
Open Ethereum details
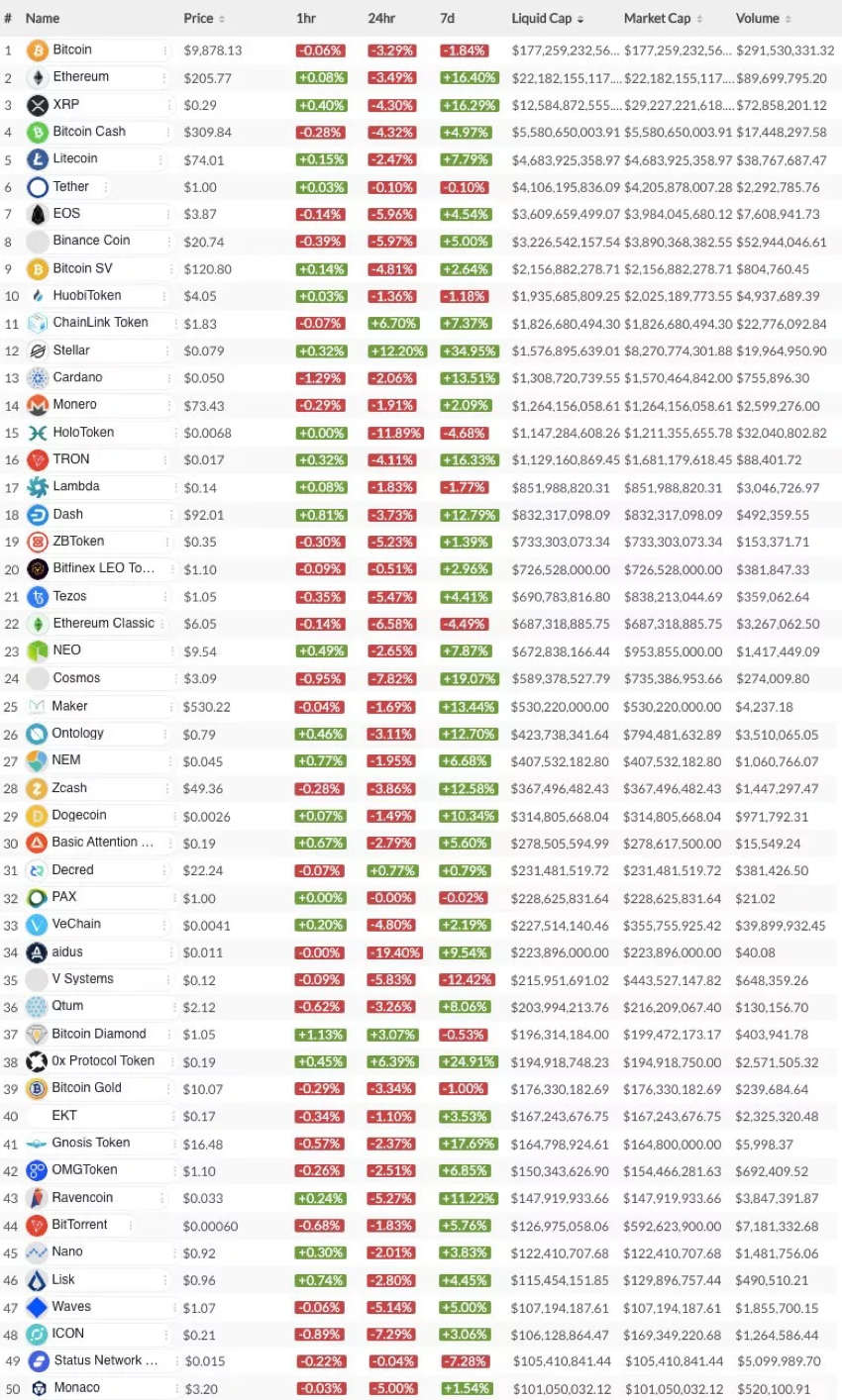81,76
